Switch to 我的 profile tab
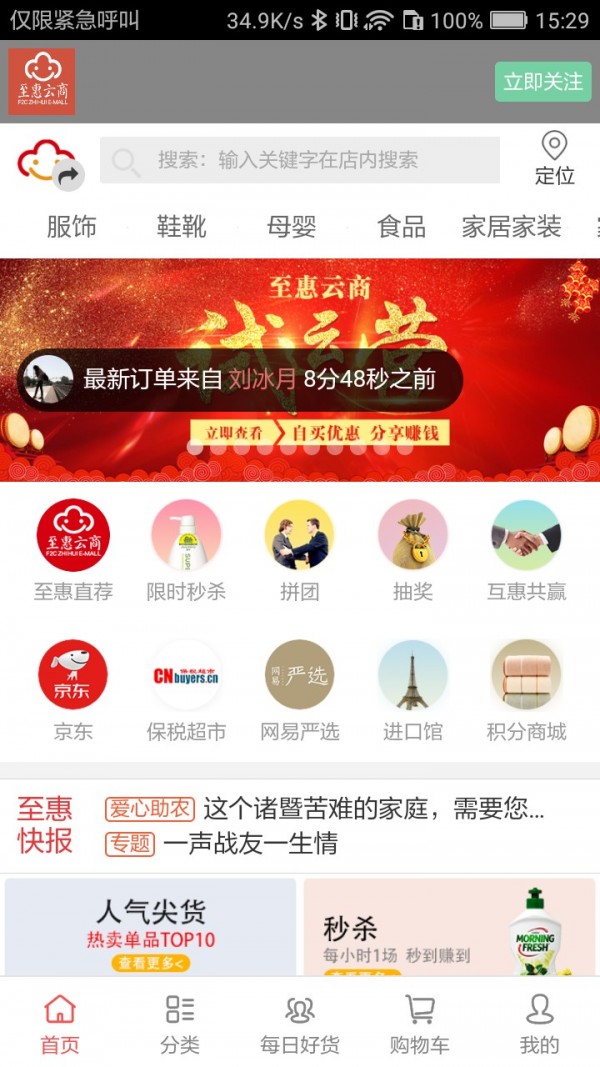Screen dimensions: 600x1067 [540, 1023]
